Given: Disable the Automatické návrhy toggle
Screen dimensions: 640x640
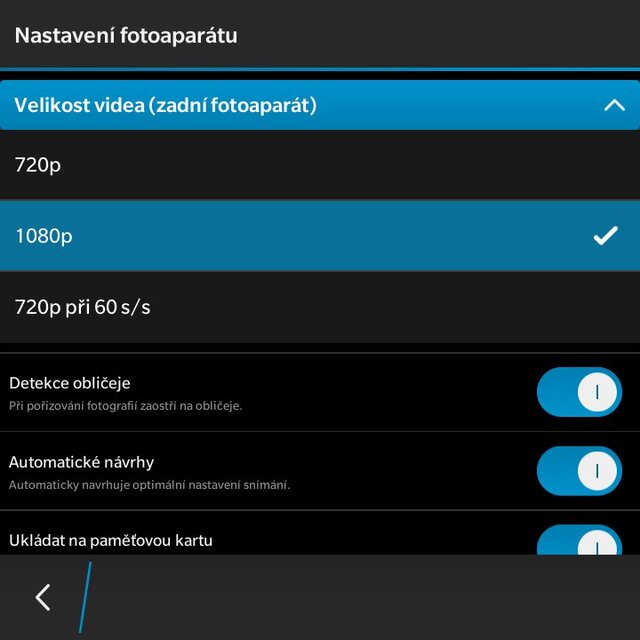Looking at the screenshot, I should click(579, 471).
